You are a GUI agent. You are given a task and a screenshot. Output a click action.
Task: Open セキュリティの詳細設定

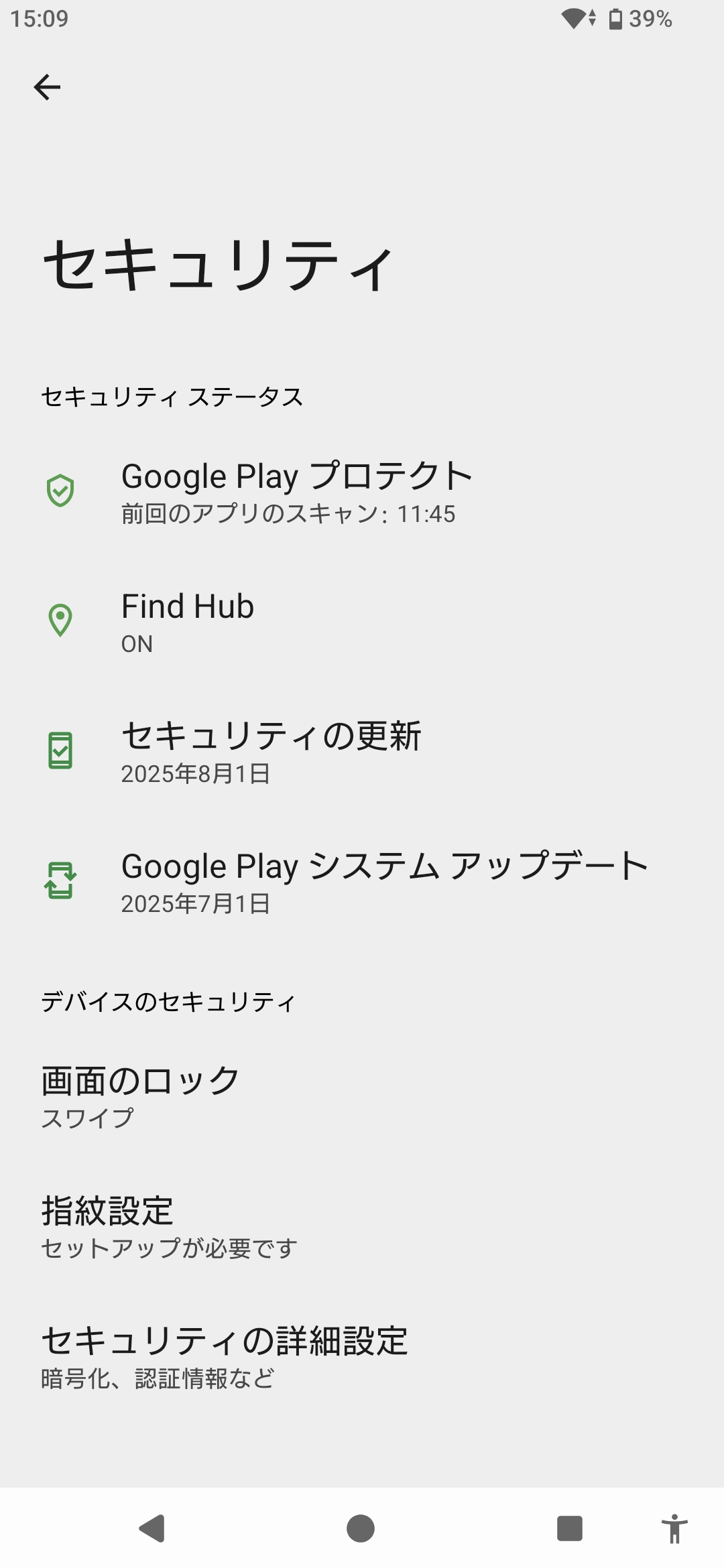coord(362,1357)
